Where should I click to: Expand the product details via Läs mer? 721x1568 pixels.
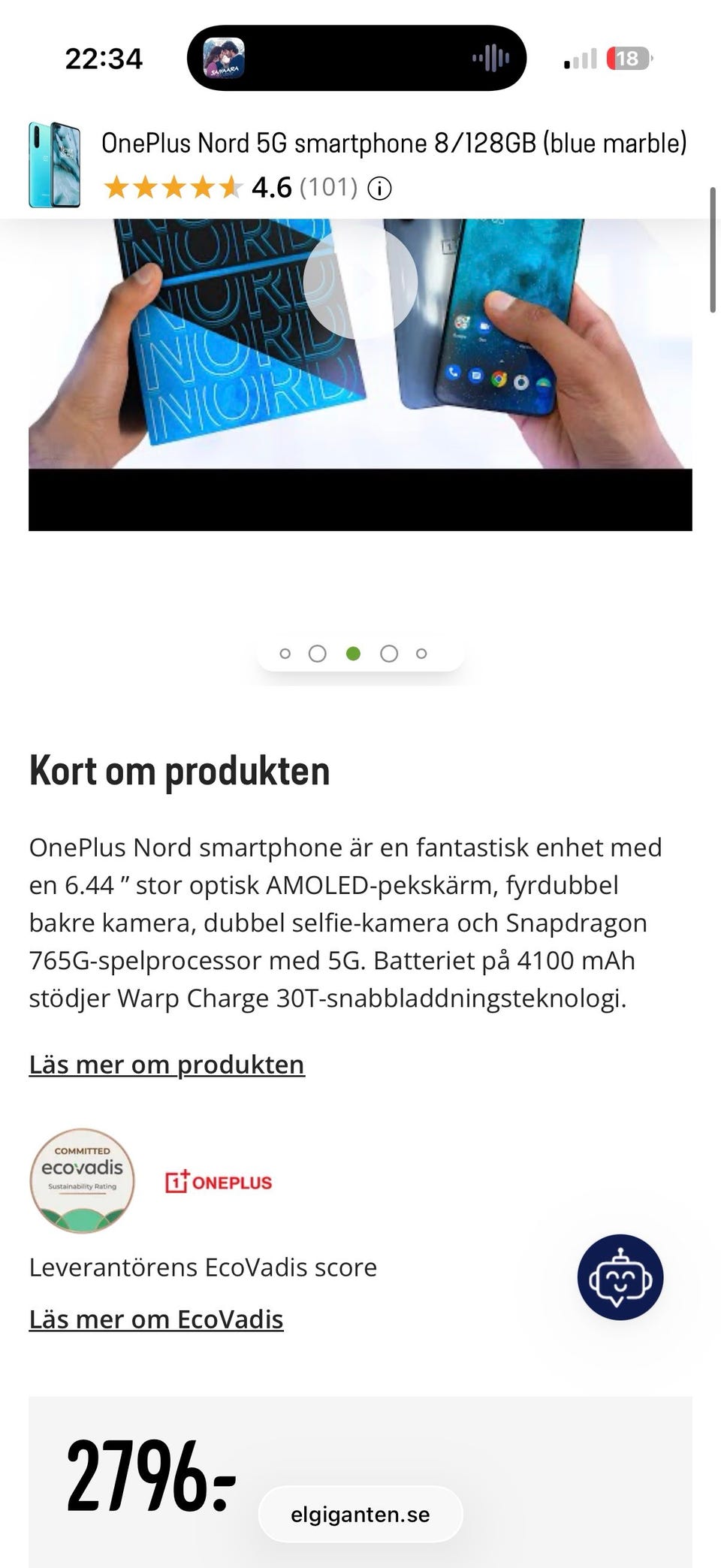pos(167,1064)
